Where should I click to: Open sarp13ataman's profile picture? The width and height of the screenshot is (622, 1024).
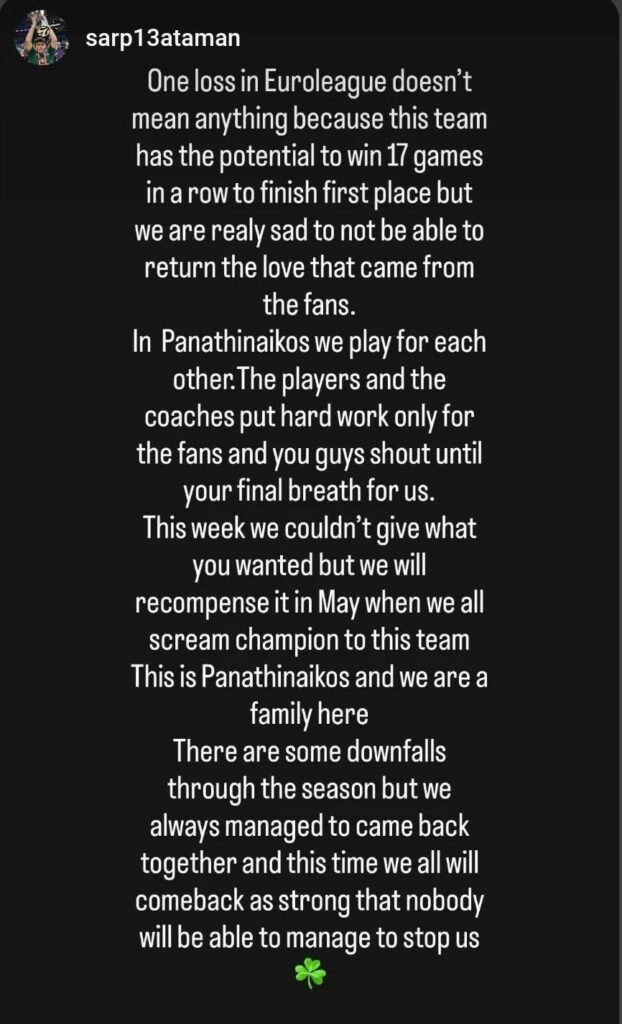(41, 40)
